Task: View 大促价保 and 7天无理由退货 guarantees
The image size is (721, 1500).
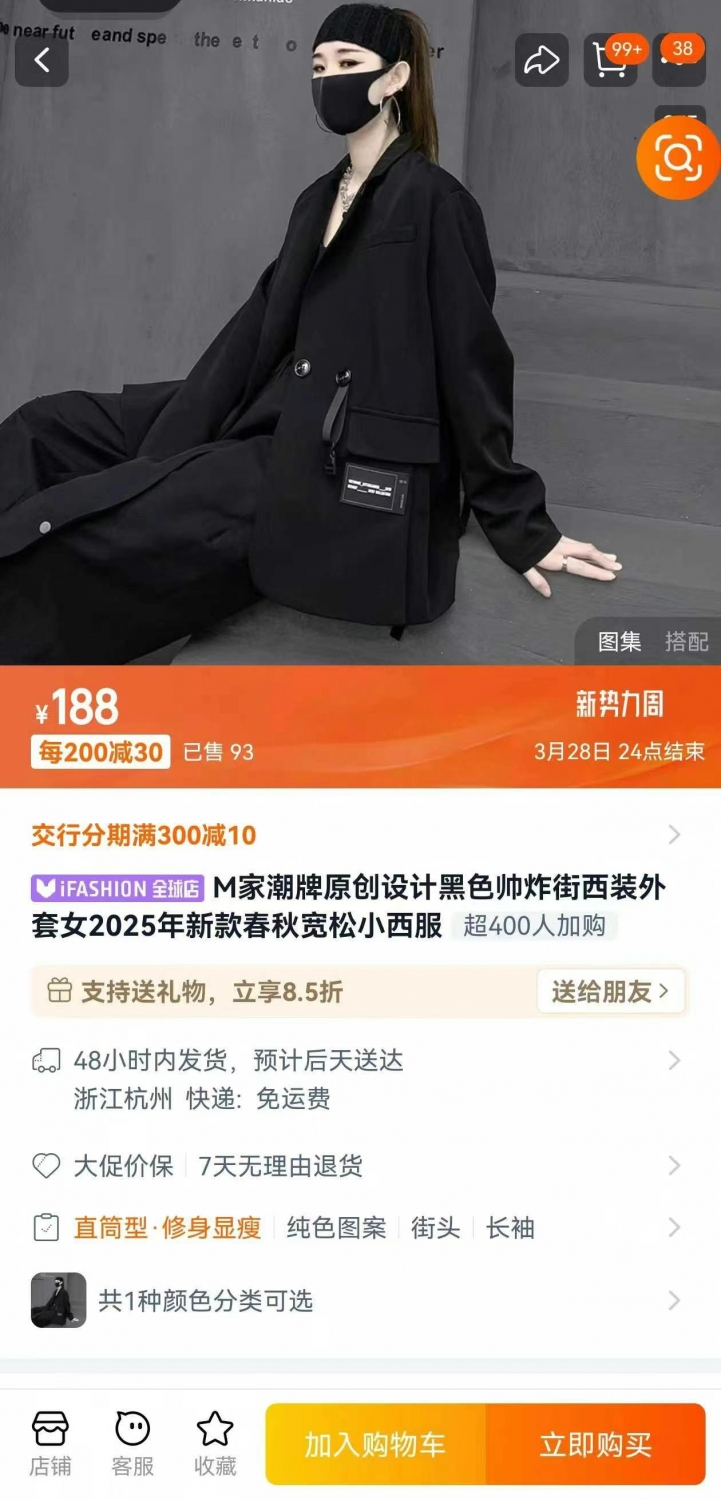Action: pyautogui.click(x=360, y=1166)
